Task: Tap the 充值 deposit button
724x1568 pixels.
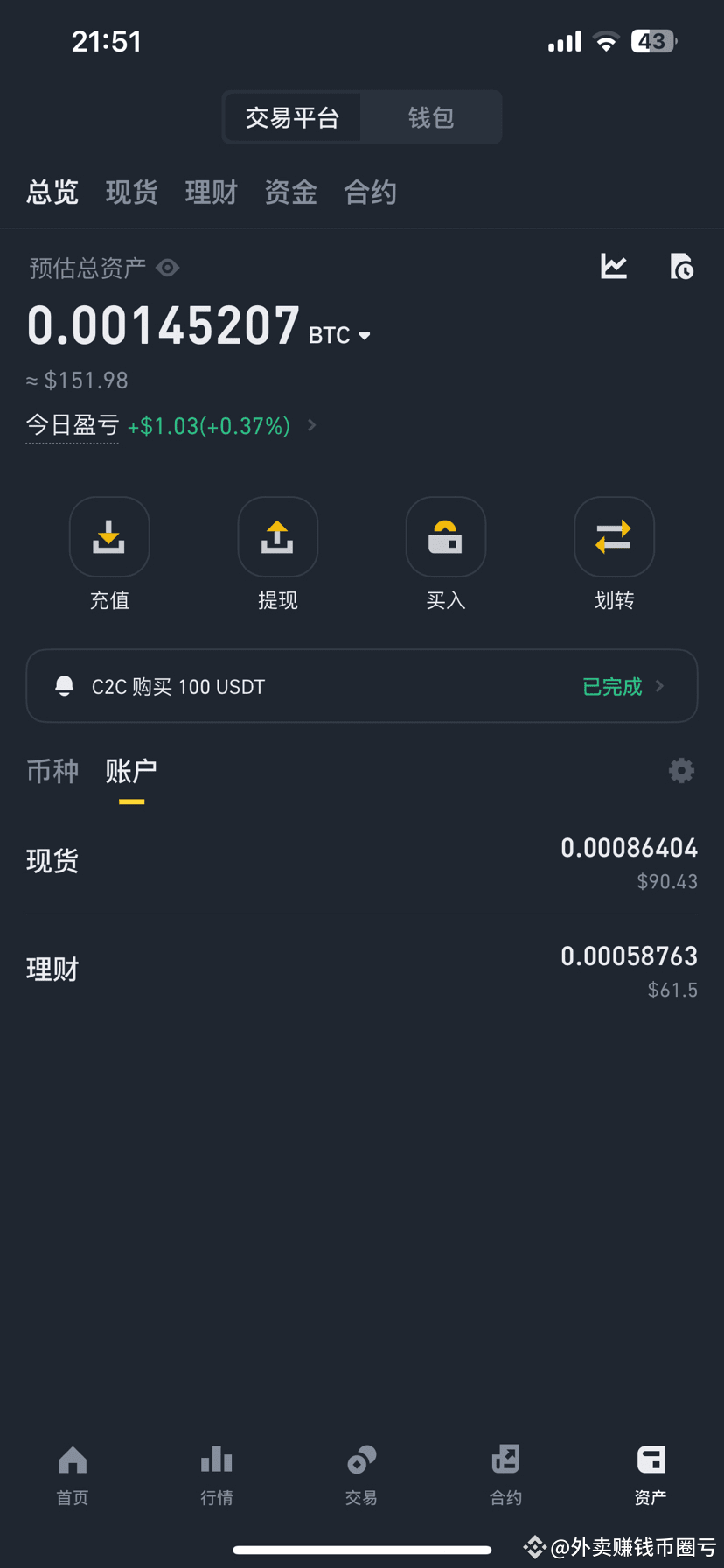Action: coord(109,554)
